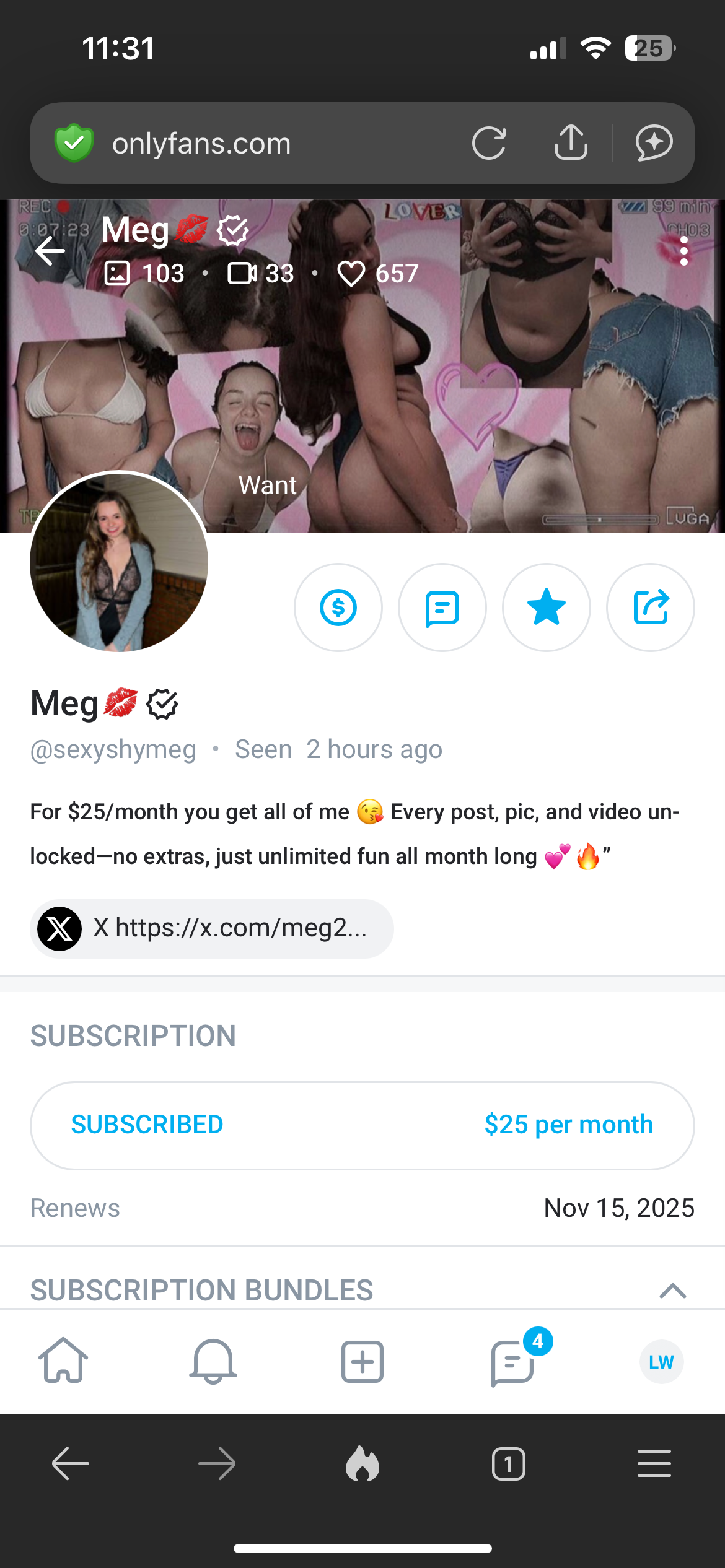
Task: Open the browser tabs switcher
Action: pos(509,1465)
